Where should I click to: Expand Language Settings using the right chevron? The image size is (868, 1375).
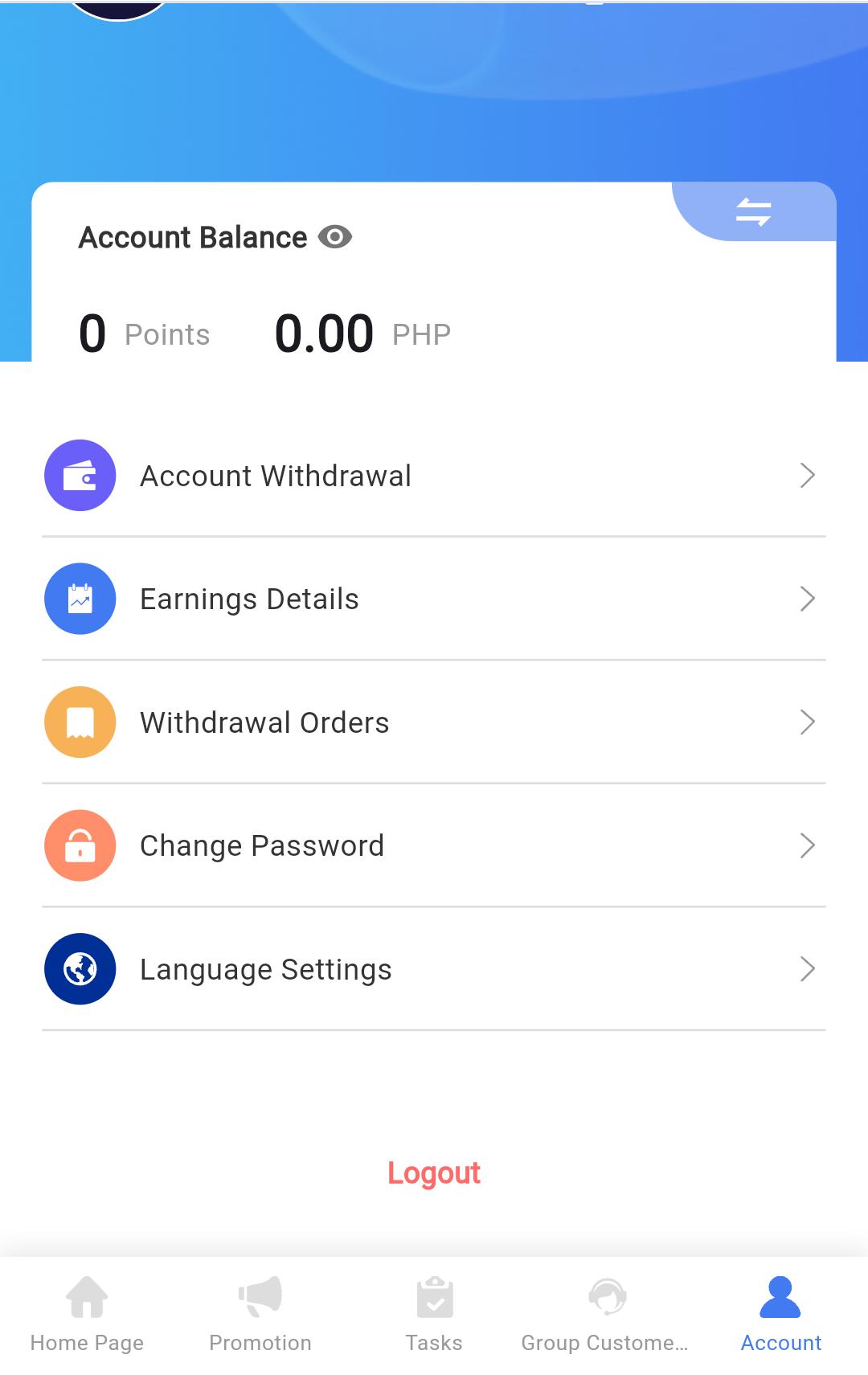[x=808, y=969]
